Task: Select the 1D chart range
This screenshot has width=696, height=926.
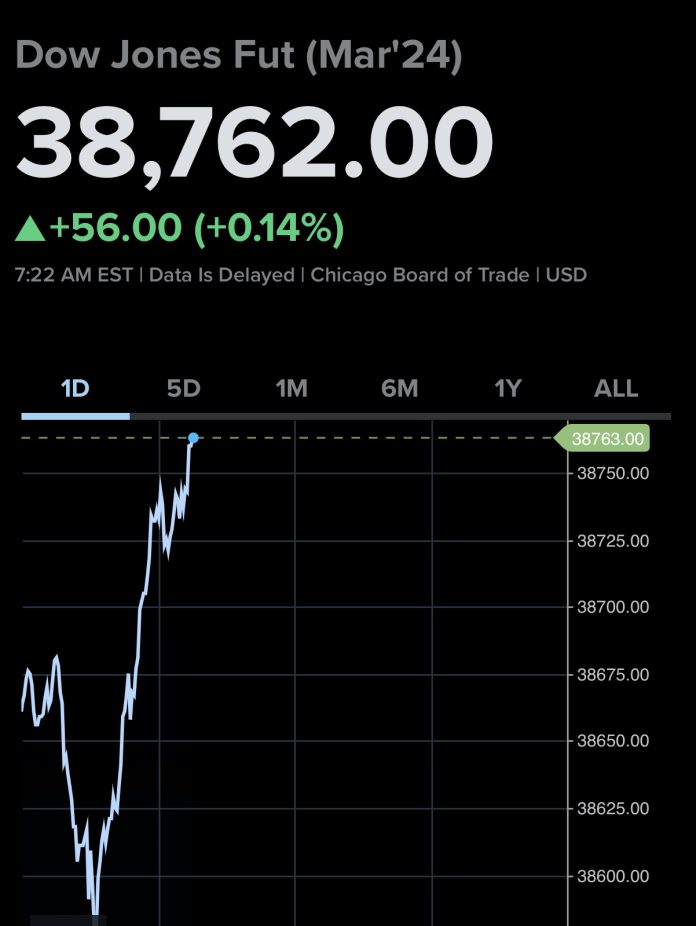Action: point(76,388)
